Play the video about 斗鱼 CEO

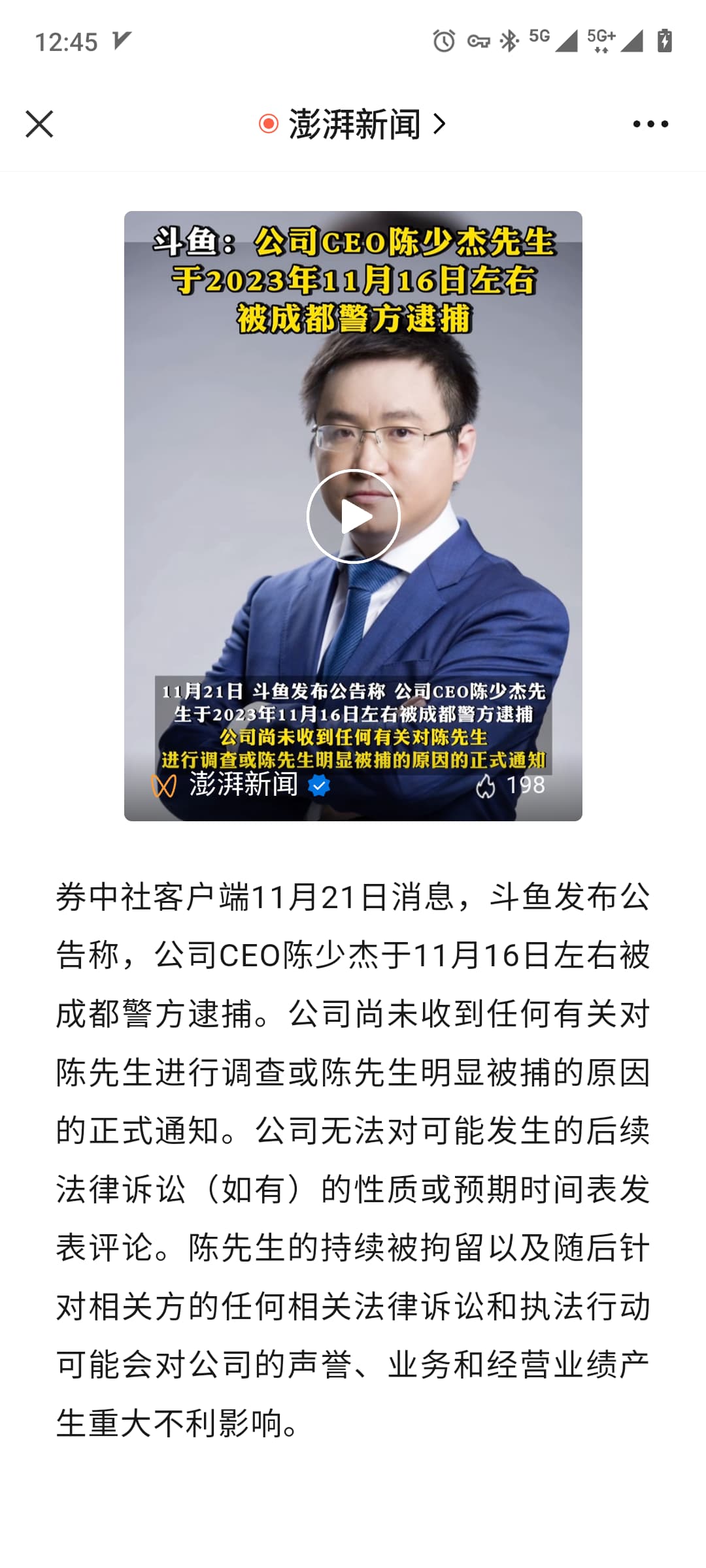coord(353,516)
